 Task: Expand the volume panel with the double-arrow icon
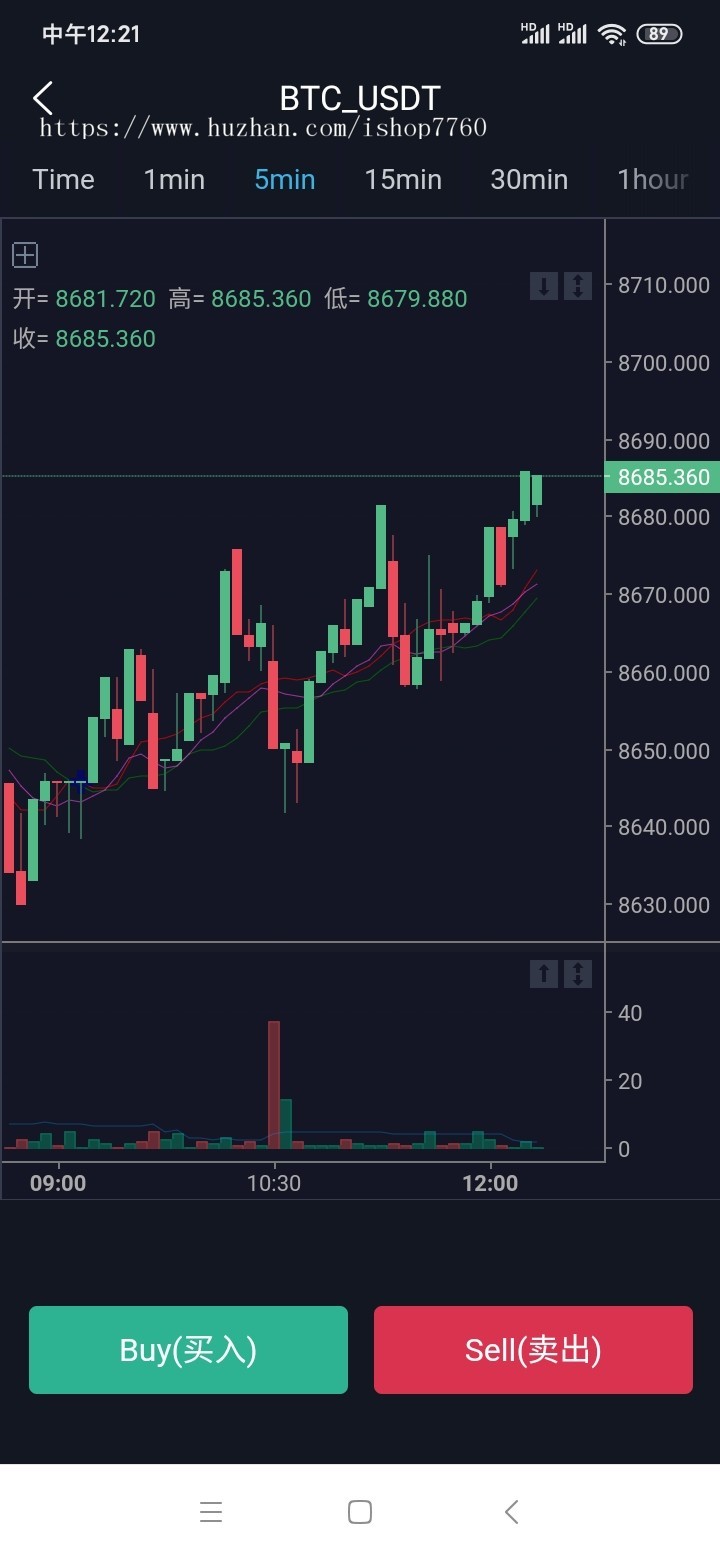(x=578, y=973)
